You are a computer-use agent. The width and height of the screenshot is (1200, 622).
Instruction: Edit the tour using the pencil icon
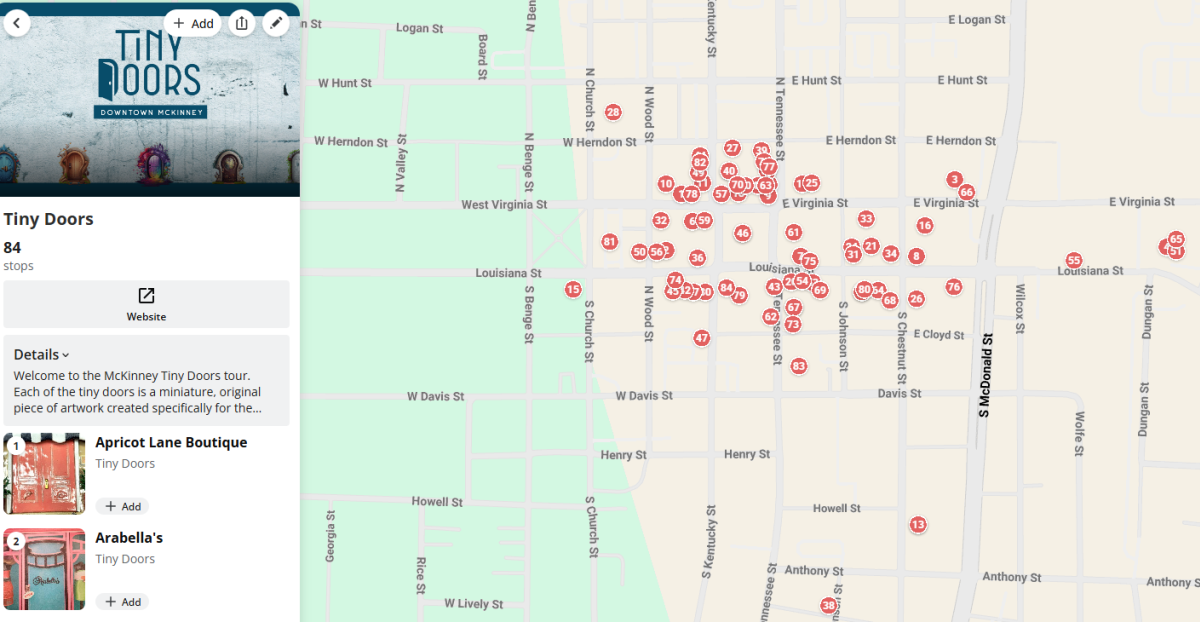276,23
